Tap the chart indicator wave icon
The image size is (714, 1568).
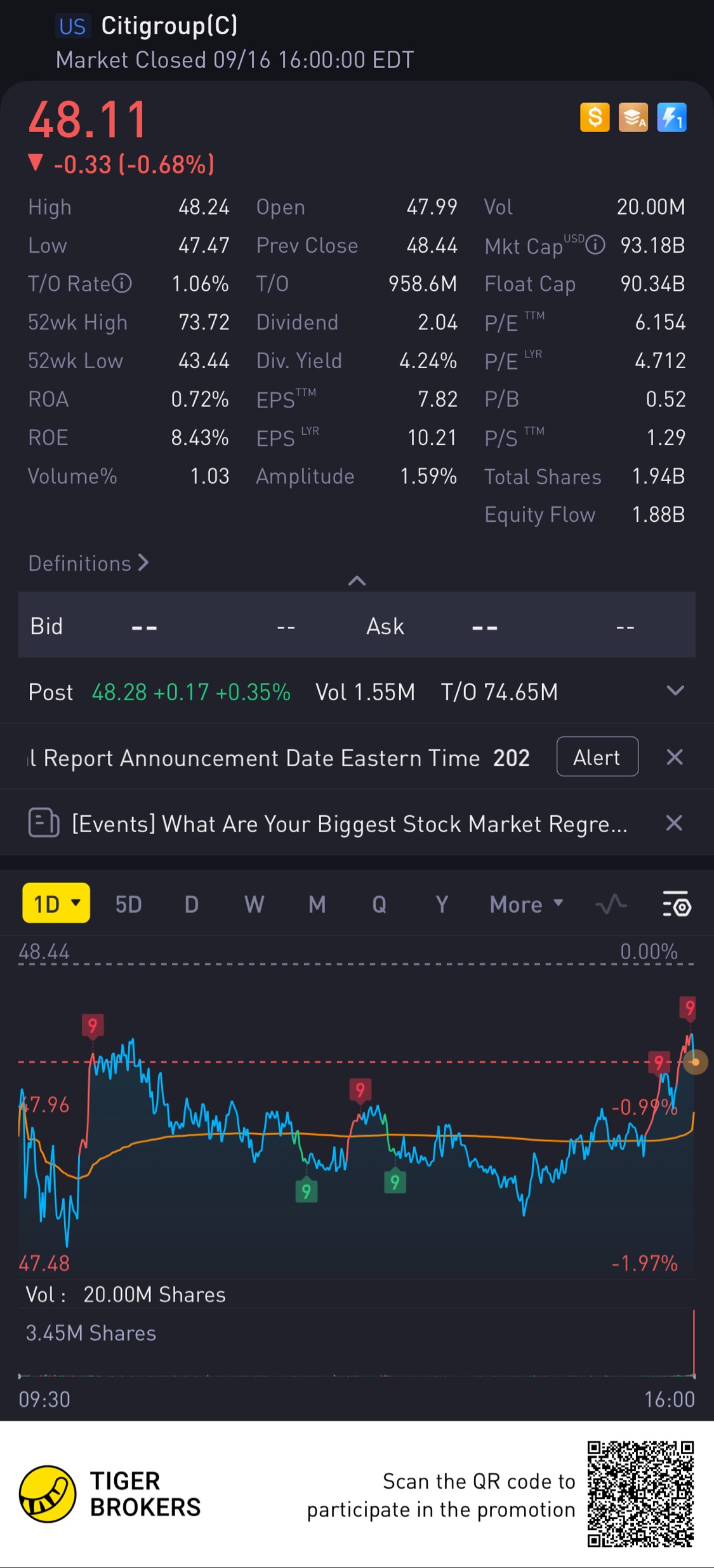click(x=611, y=904)
